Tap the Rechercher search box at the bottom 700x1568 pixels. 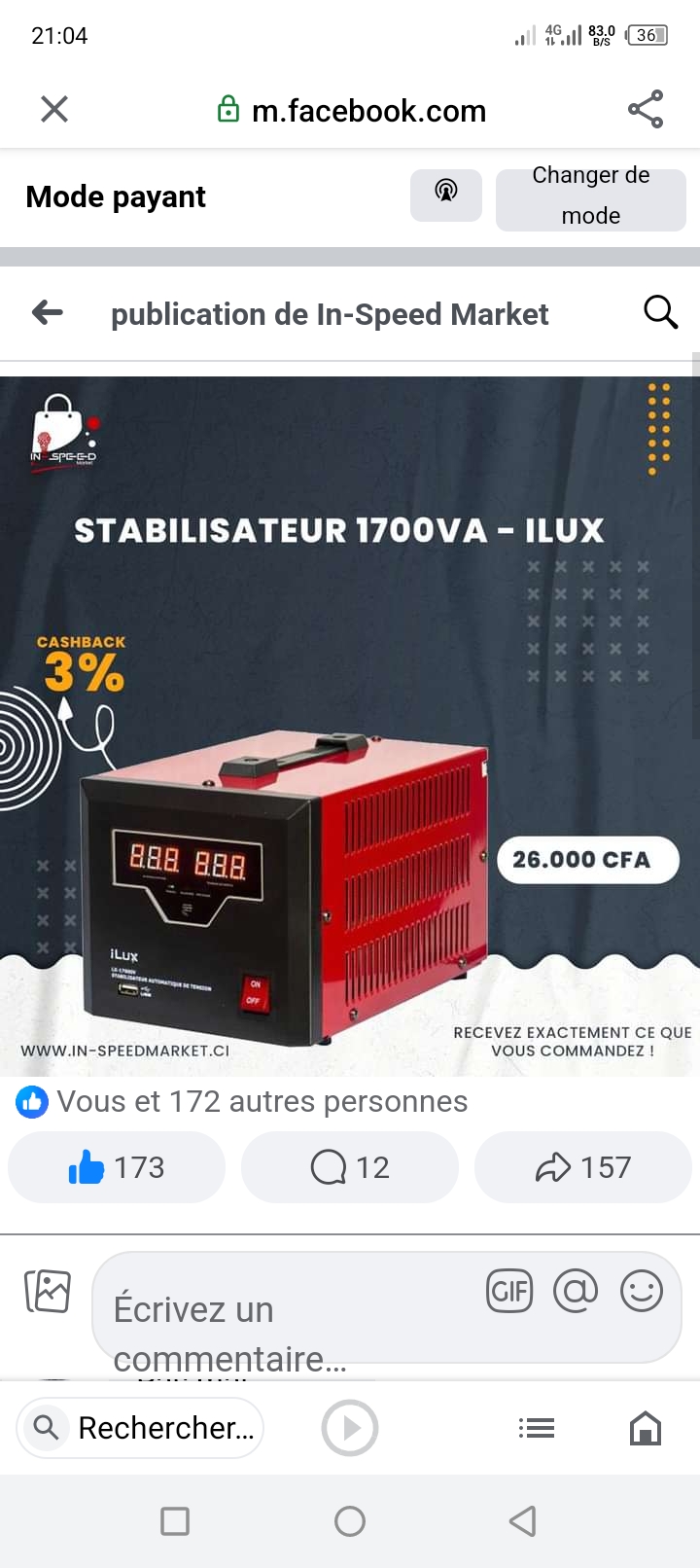pyautogui.click(x=140, y=1428)
